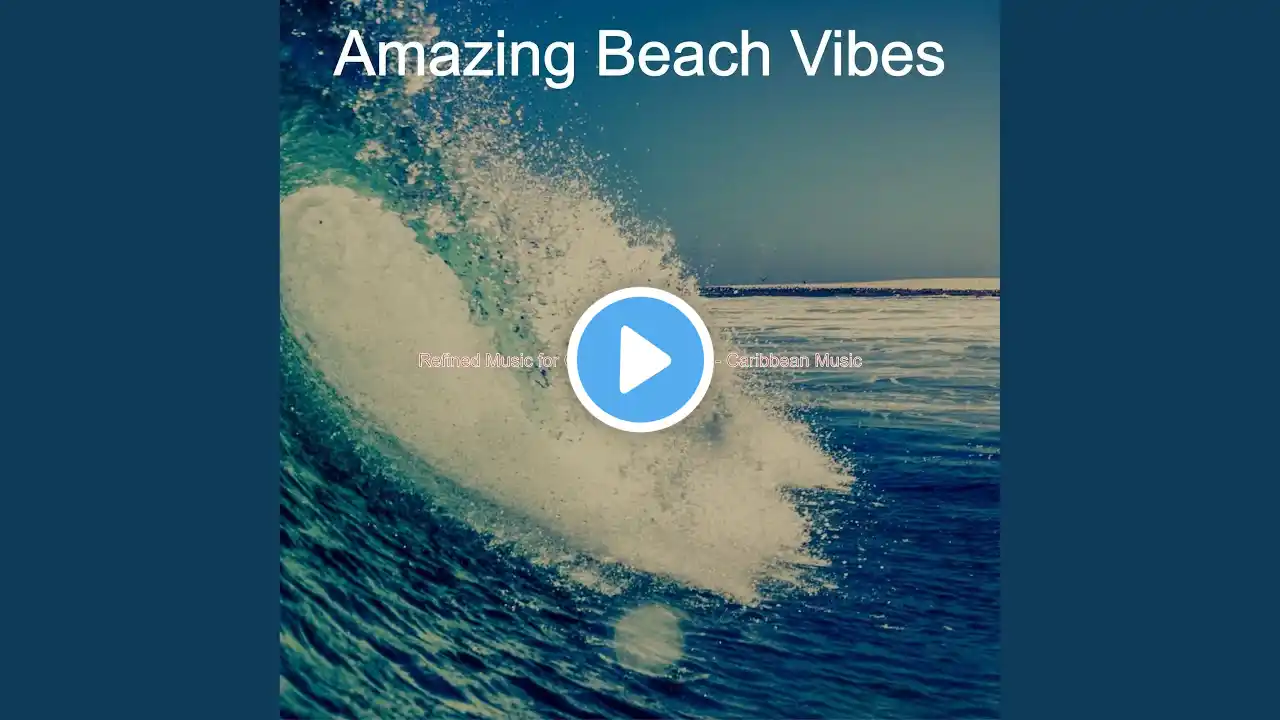Play the Amazing Beach Vibes video

[x=640, y=360]
